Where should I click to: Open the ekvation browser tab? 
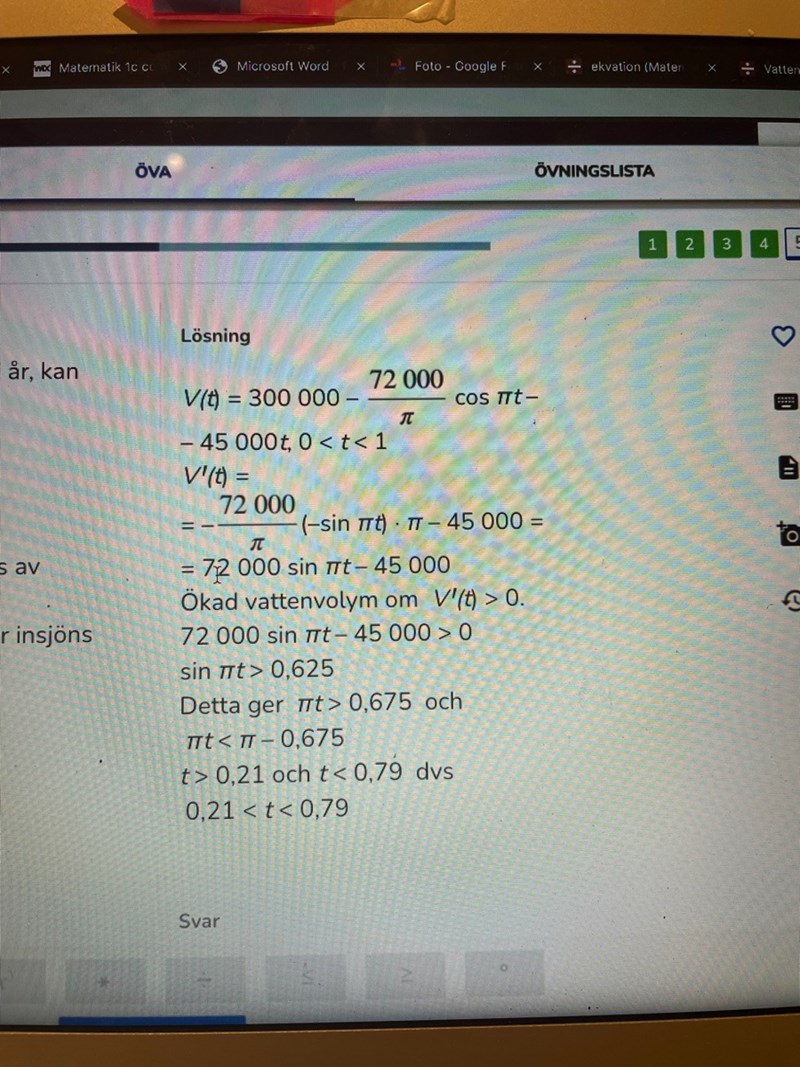tap(634, 67)
